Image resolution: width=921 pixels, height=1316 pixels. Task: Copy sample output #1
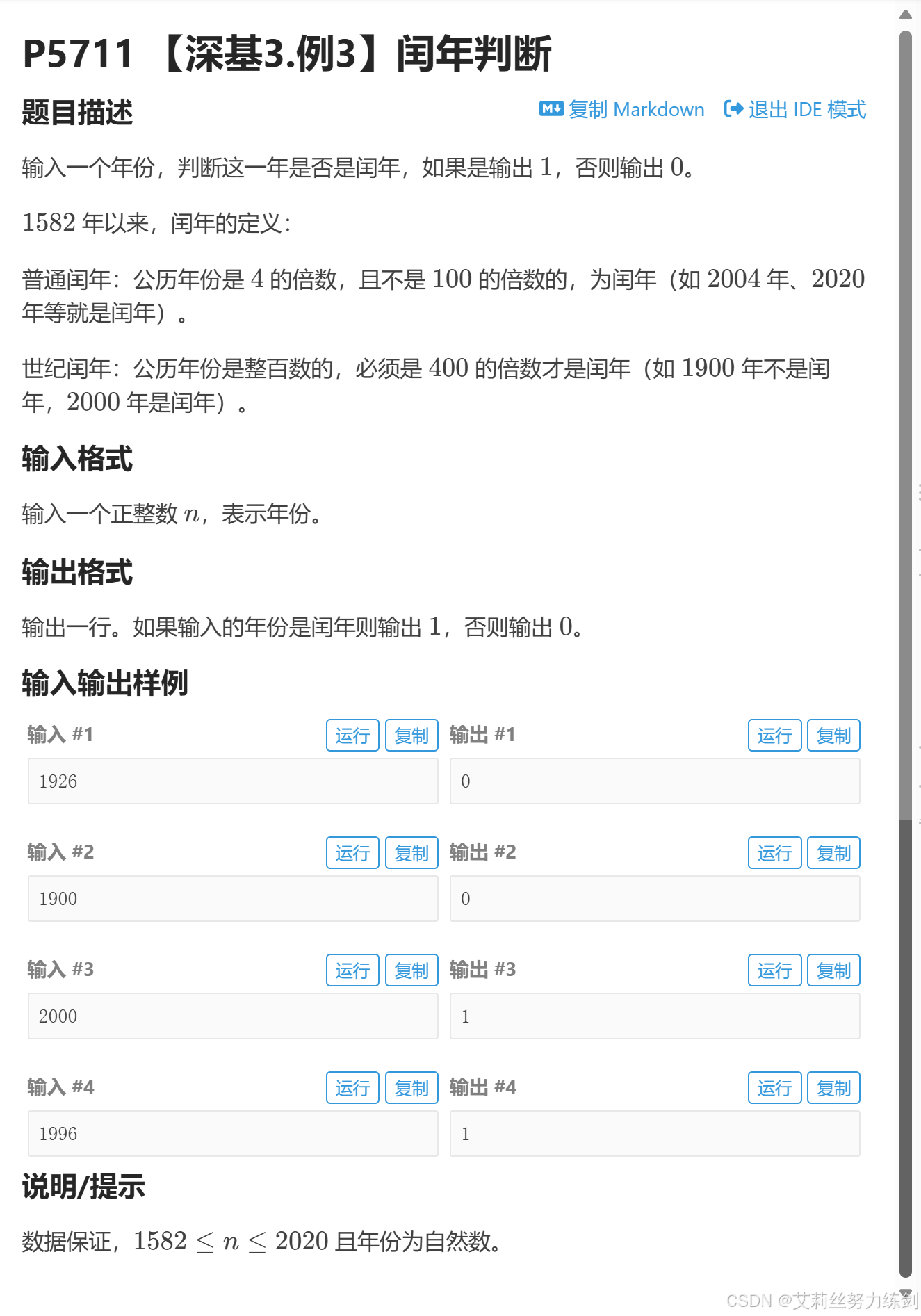point(833,736)
